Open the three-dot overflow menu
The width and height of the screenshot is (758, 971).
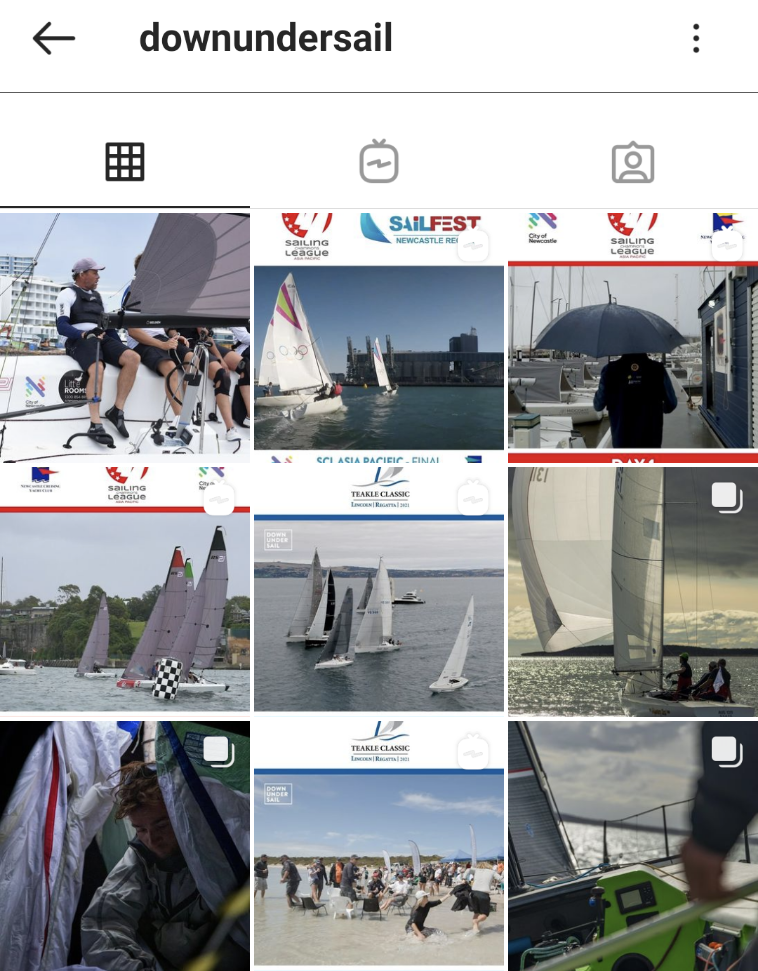tap(696, 38)
